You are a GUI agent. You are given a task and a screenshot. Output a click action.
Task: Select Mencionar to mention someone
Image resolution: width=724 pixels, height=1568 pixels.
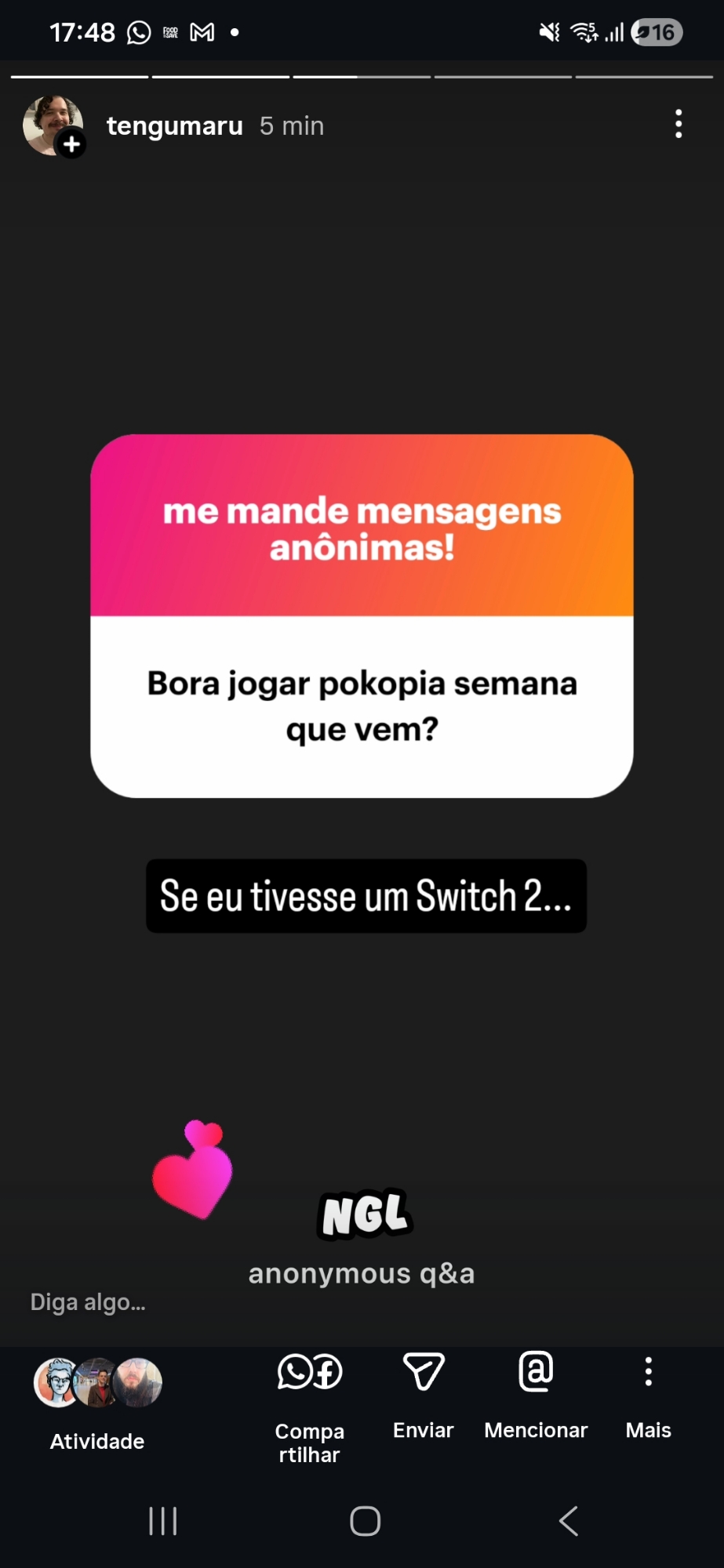pos(536,1396)
